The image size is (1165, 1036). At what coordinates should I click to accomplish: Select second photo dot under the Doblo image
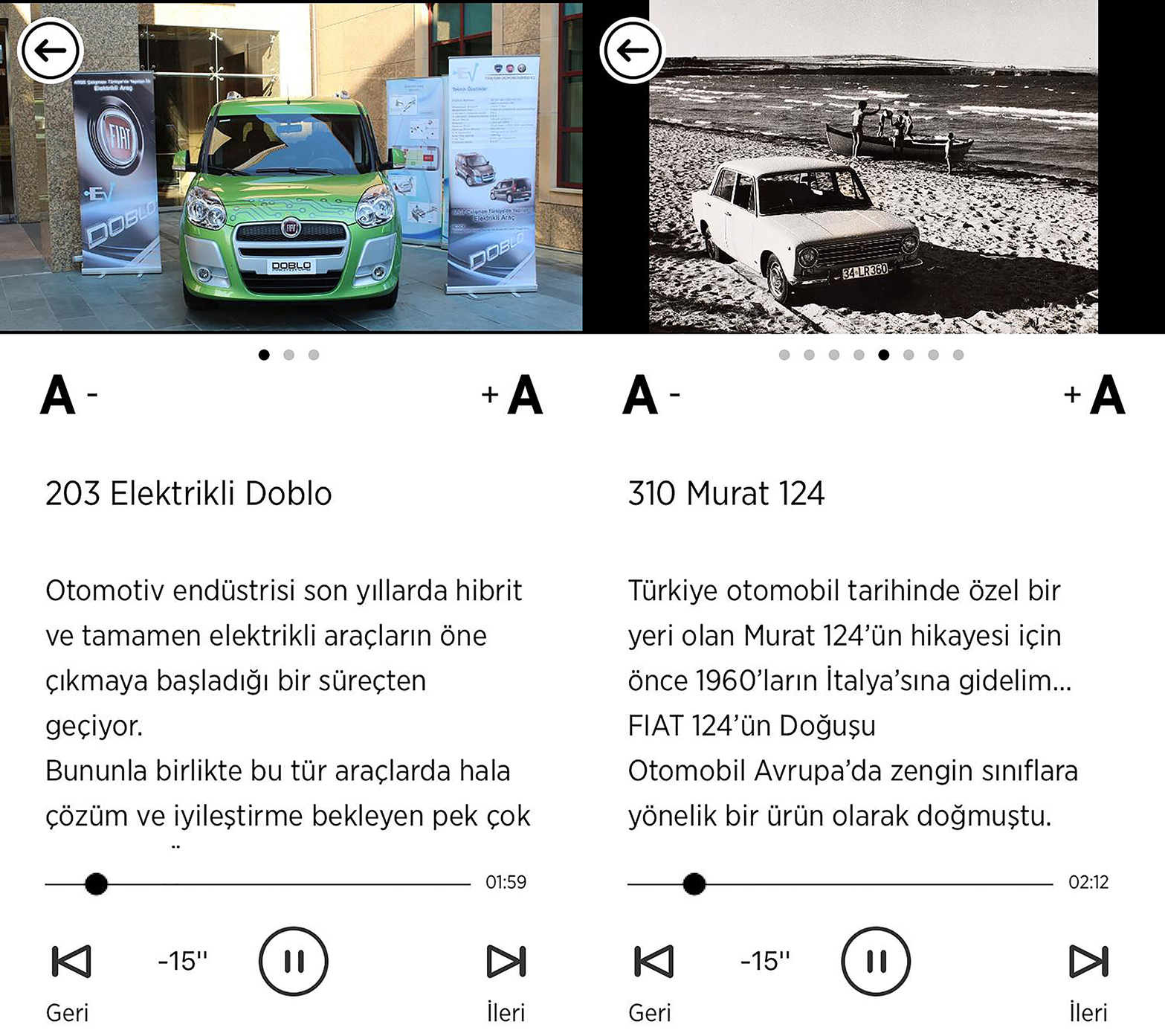(288, 355)
